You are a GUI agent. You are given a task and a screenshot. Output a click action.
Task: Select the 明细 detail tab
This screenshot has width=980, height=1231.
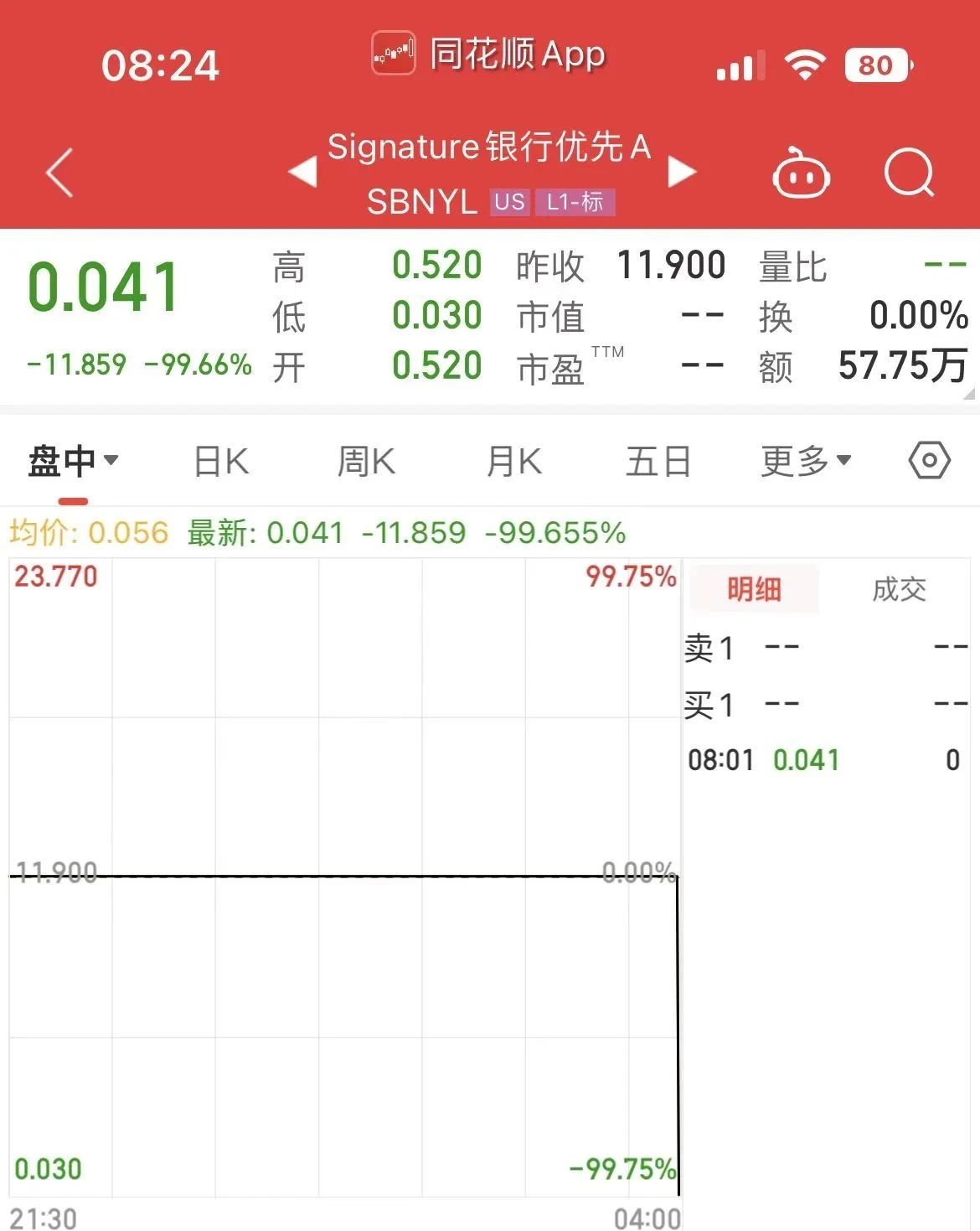click(754, 589)
